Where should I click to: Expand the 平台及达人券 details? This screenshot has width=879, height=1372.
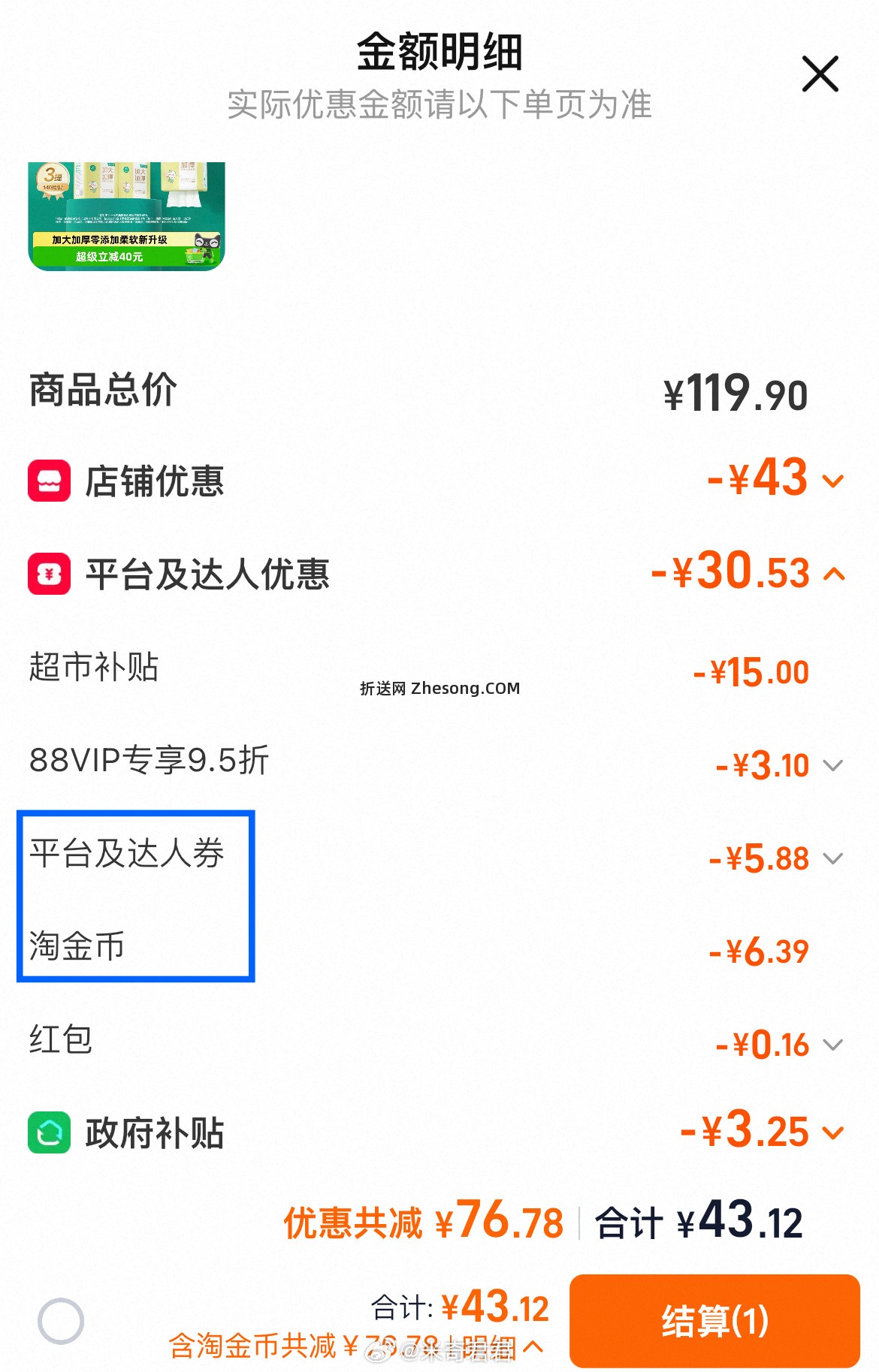832,858
